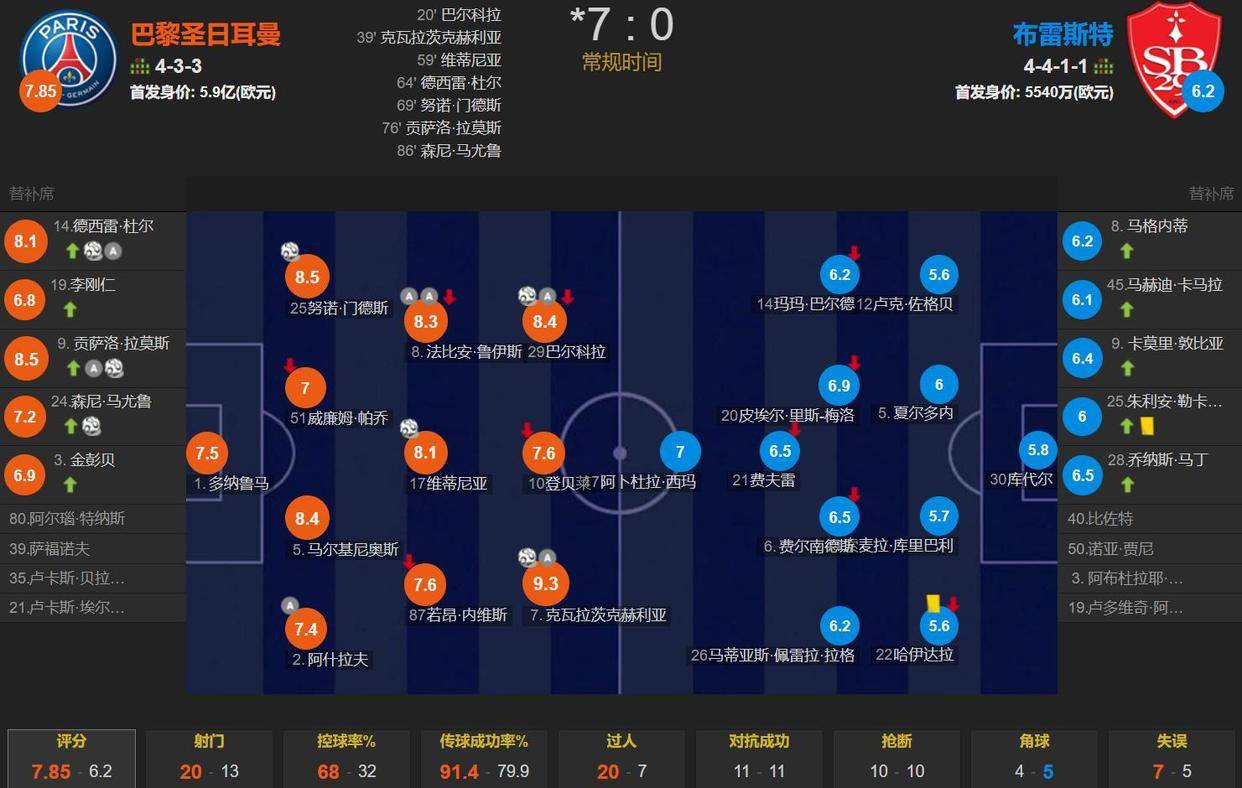Show the 传球成功率% stat
The height and width of the screenshot is (788, 1242).
(x=484, y=757)
